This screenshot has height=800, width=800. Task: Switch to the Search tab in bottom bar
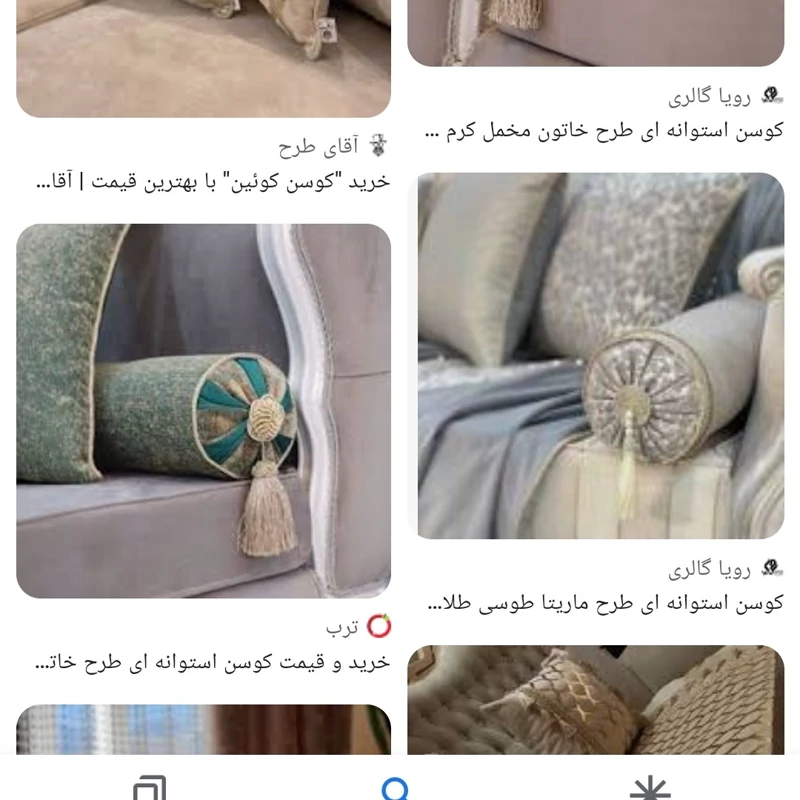pos(396,788)
